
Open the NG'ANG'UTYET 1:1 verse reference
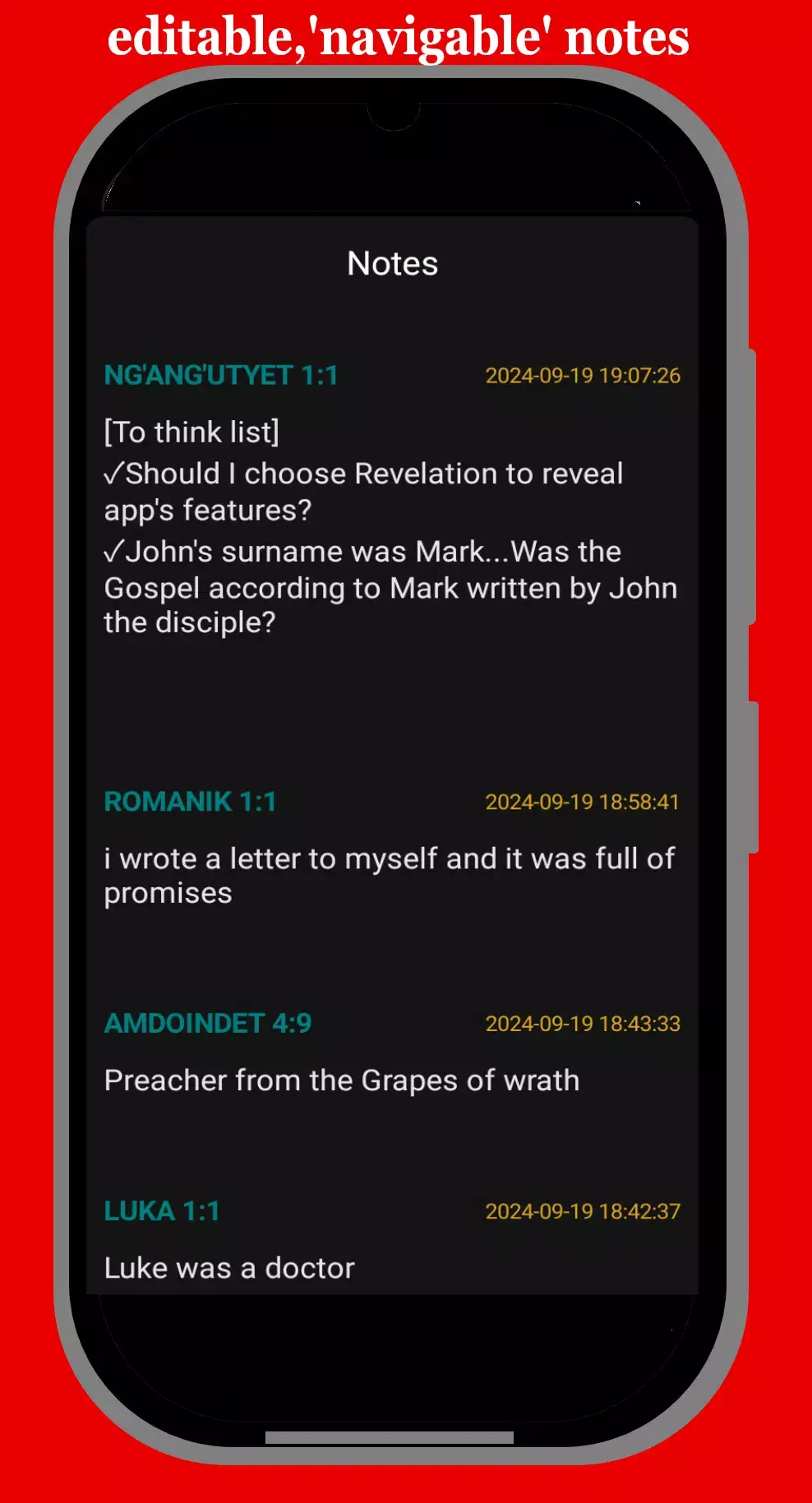(x=220, y=376)
